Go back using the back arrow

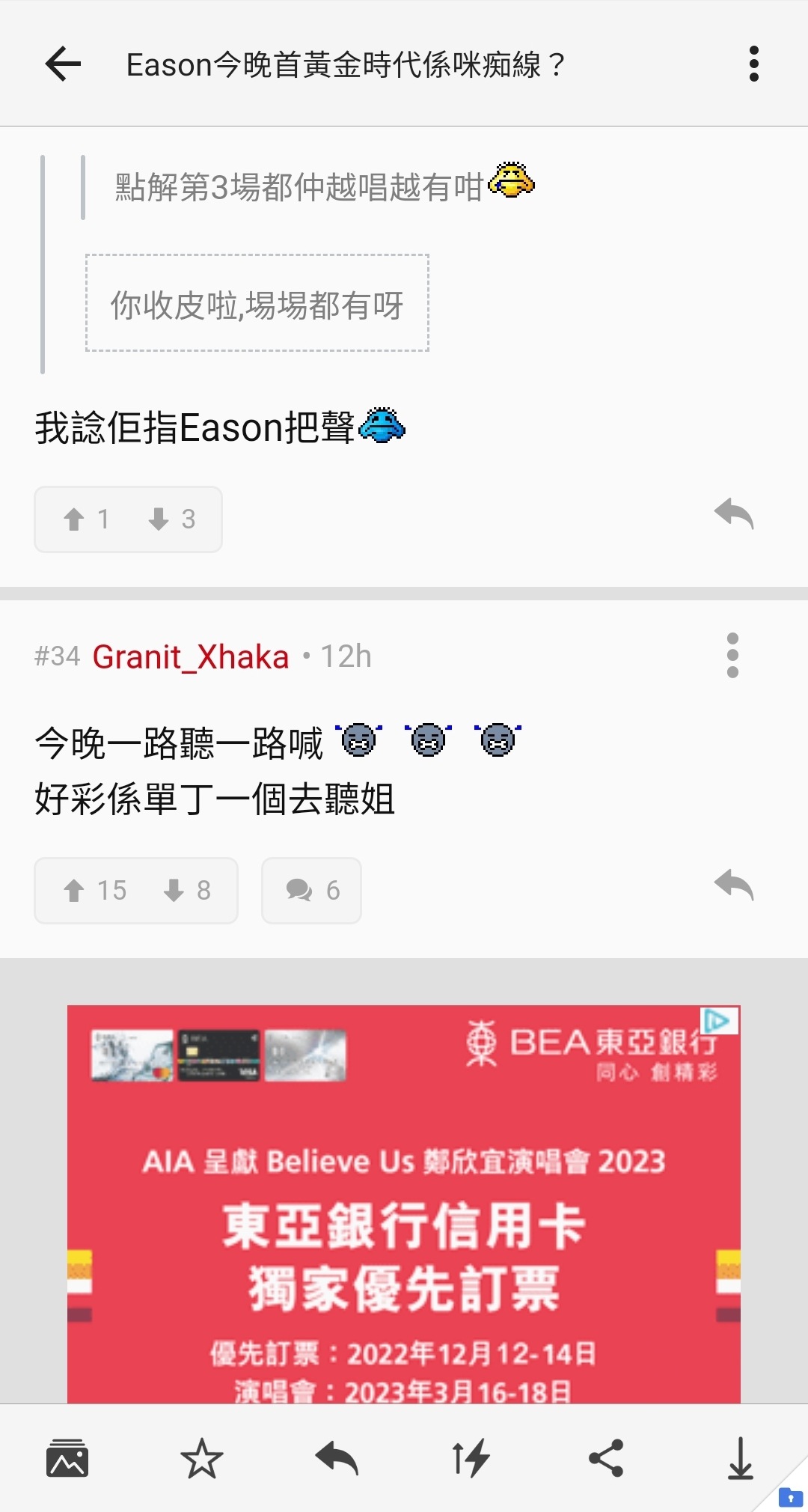coord(63,65)
